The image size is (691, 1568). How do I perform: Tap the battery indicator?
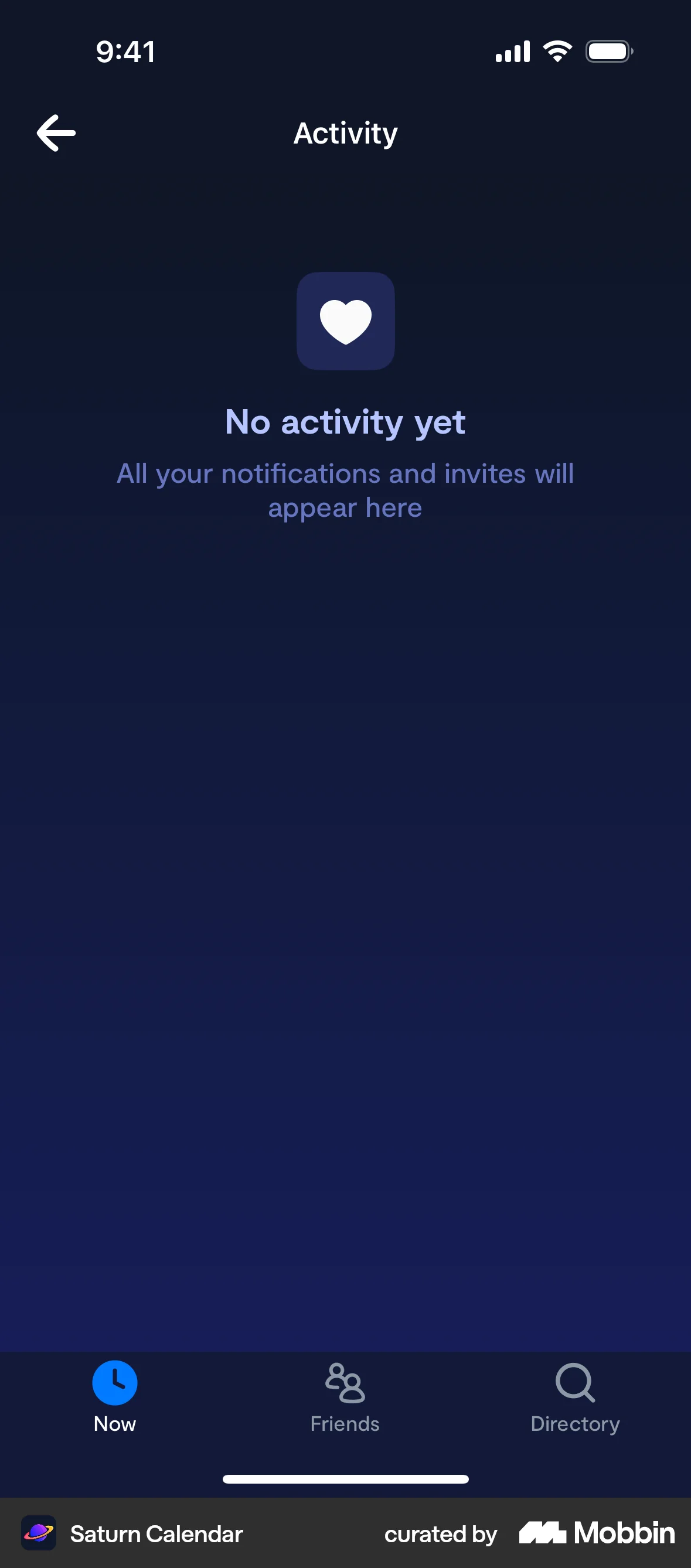609,51
